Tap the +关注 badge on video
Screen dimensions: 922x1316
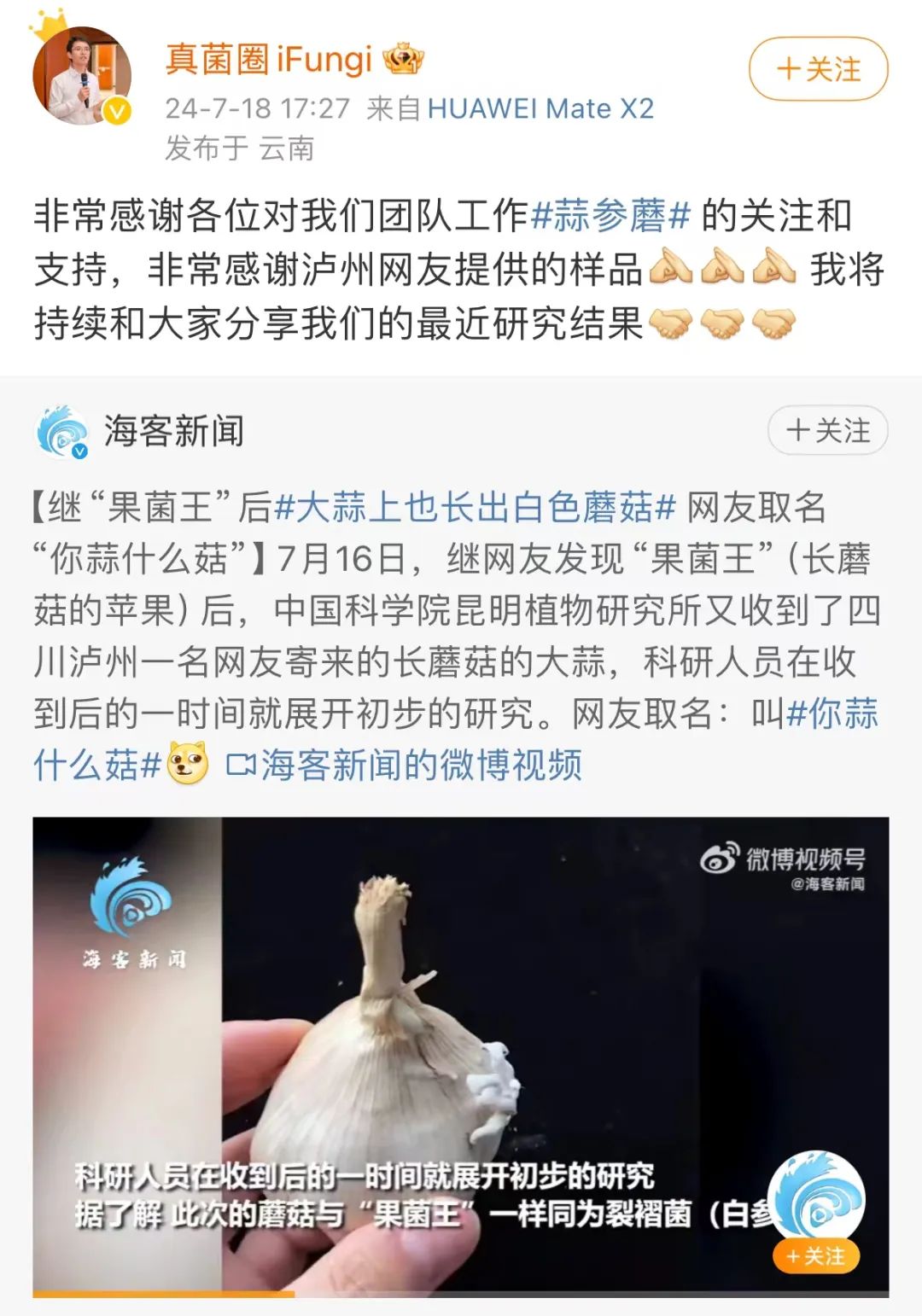click(815, 1256)
